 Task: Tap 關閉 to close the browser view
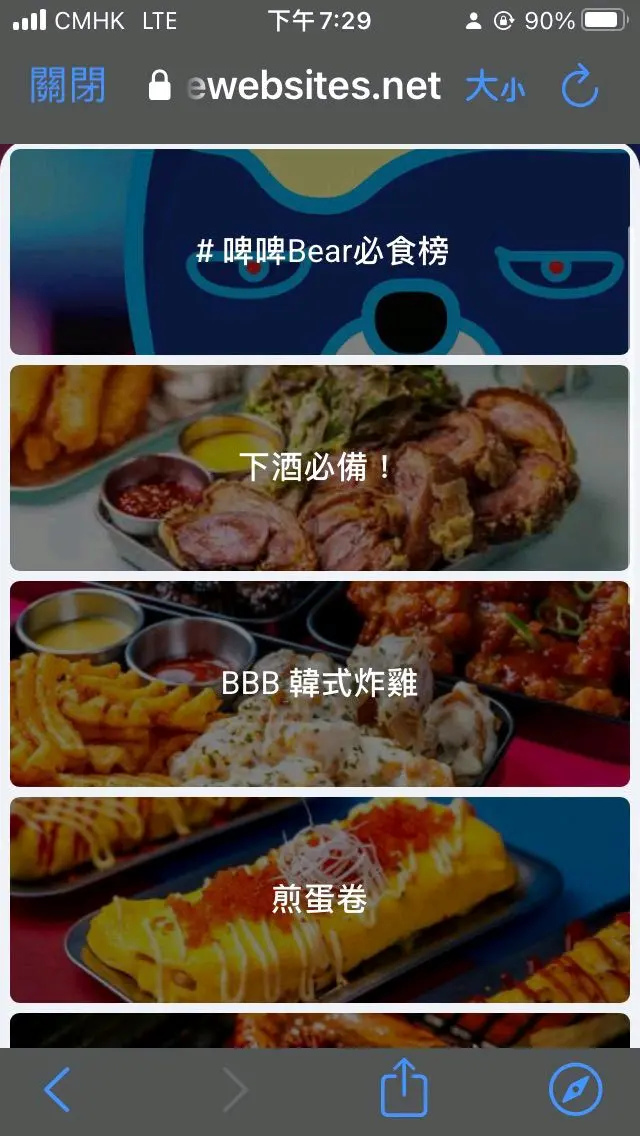(68, 86)
